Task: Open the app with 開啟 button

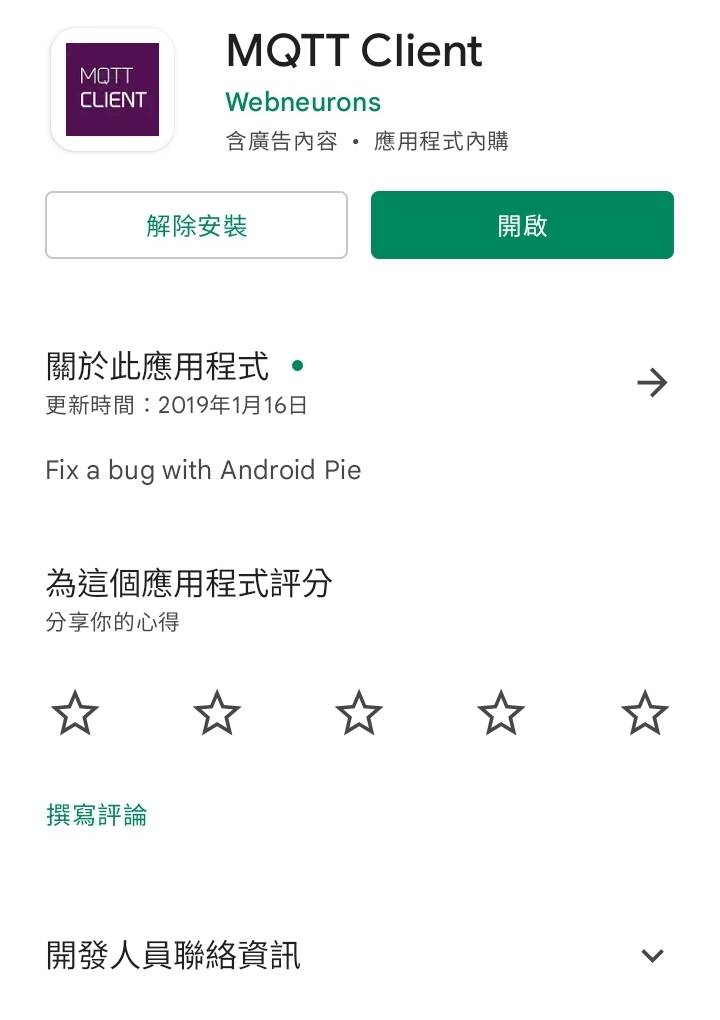Action: 522,225
